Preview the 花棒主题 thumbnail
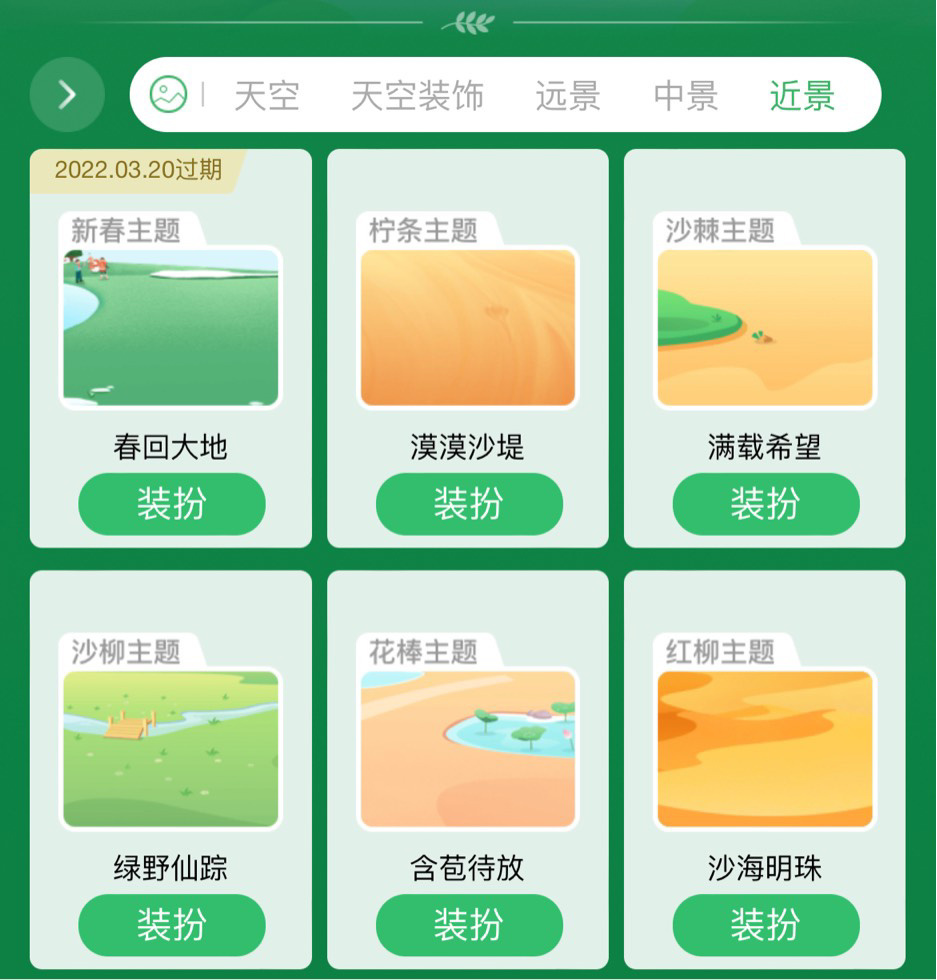This screenshot has height=980, width=937. [x=468, y=749]
